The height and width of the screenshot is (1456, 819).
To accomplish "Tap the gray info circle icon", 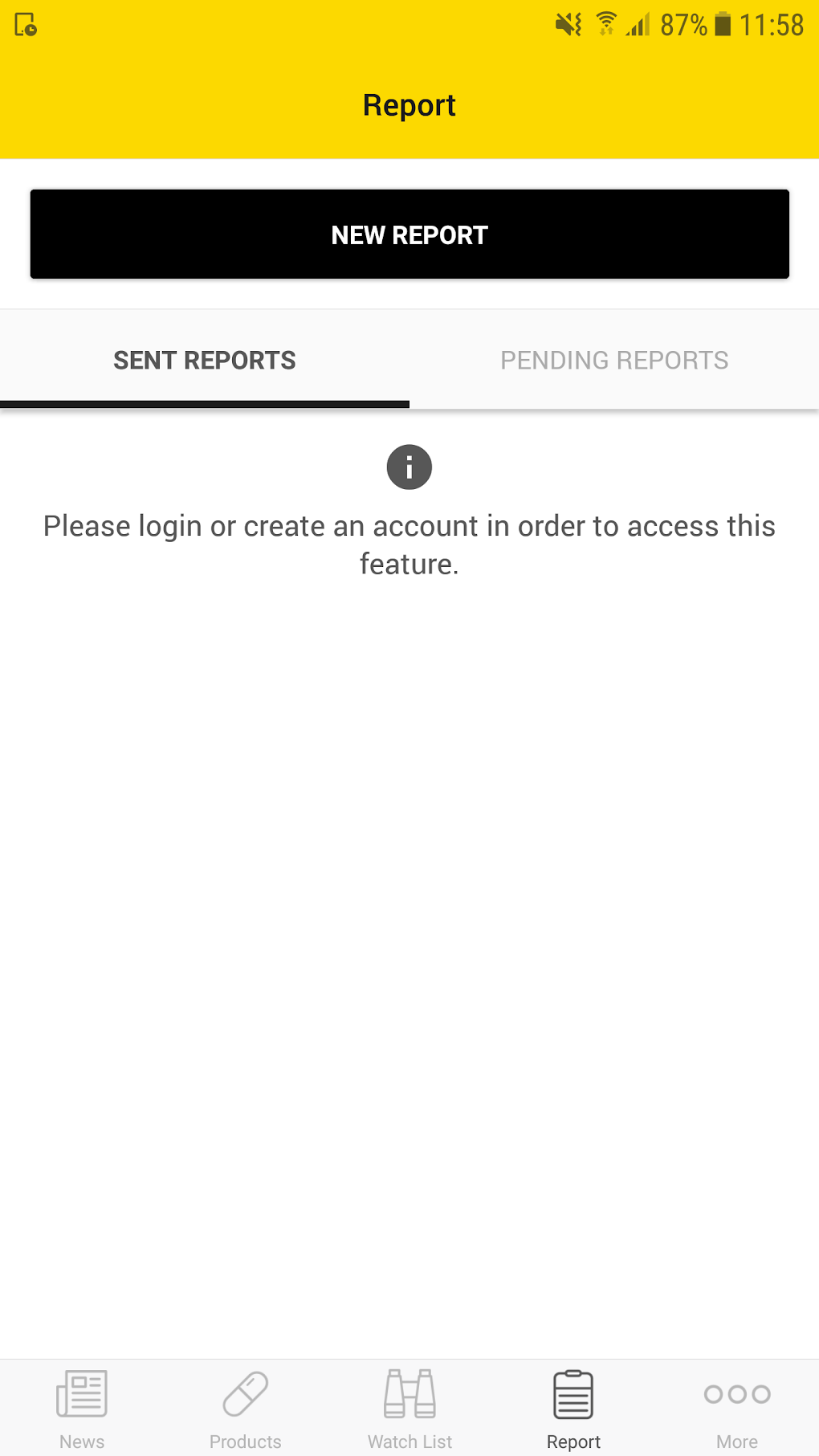I will (x=409, y=467).
